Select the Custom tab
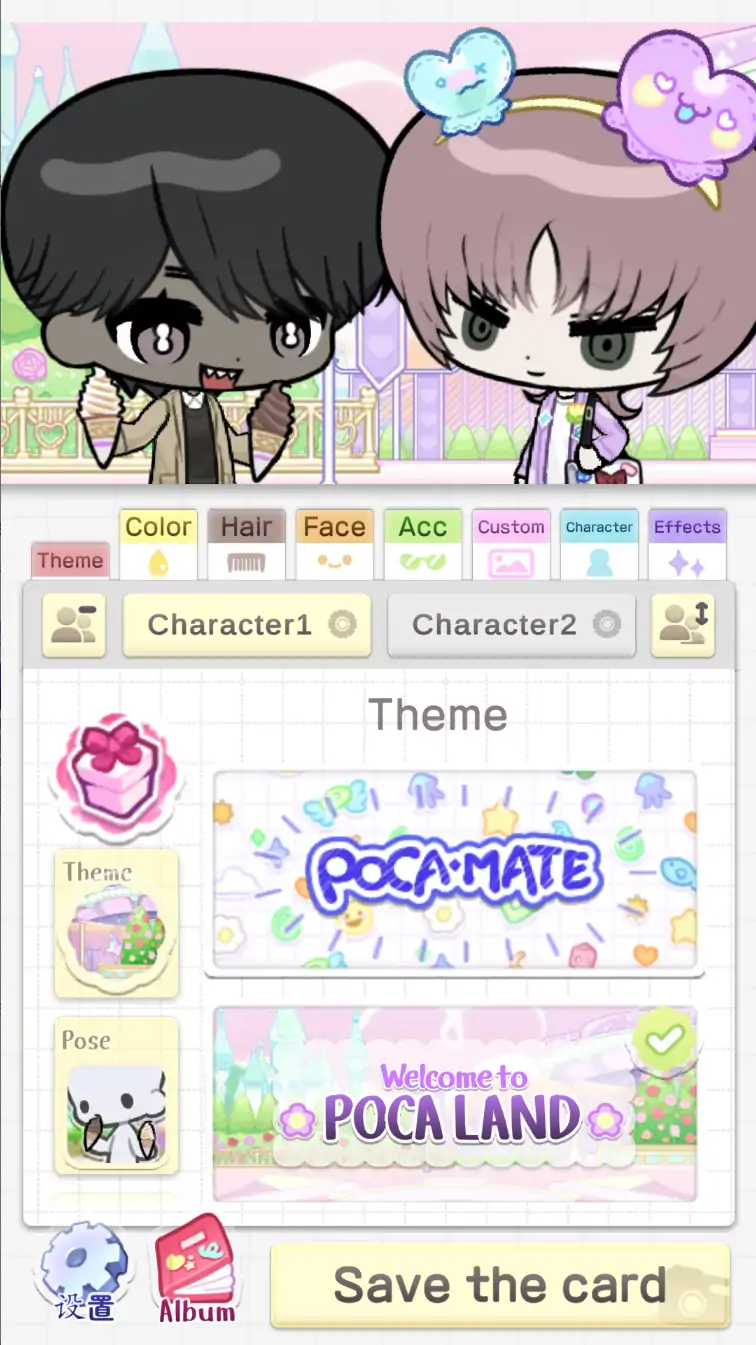The height and width of the screenshot is (1345, 756). pos(510,544)
